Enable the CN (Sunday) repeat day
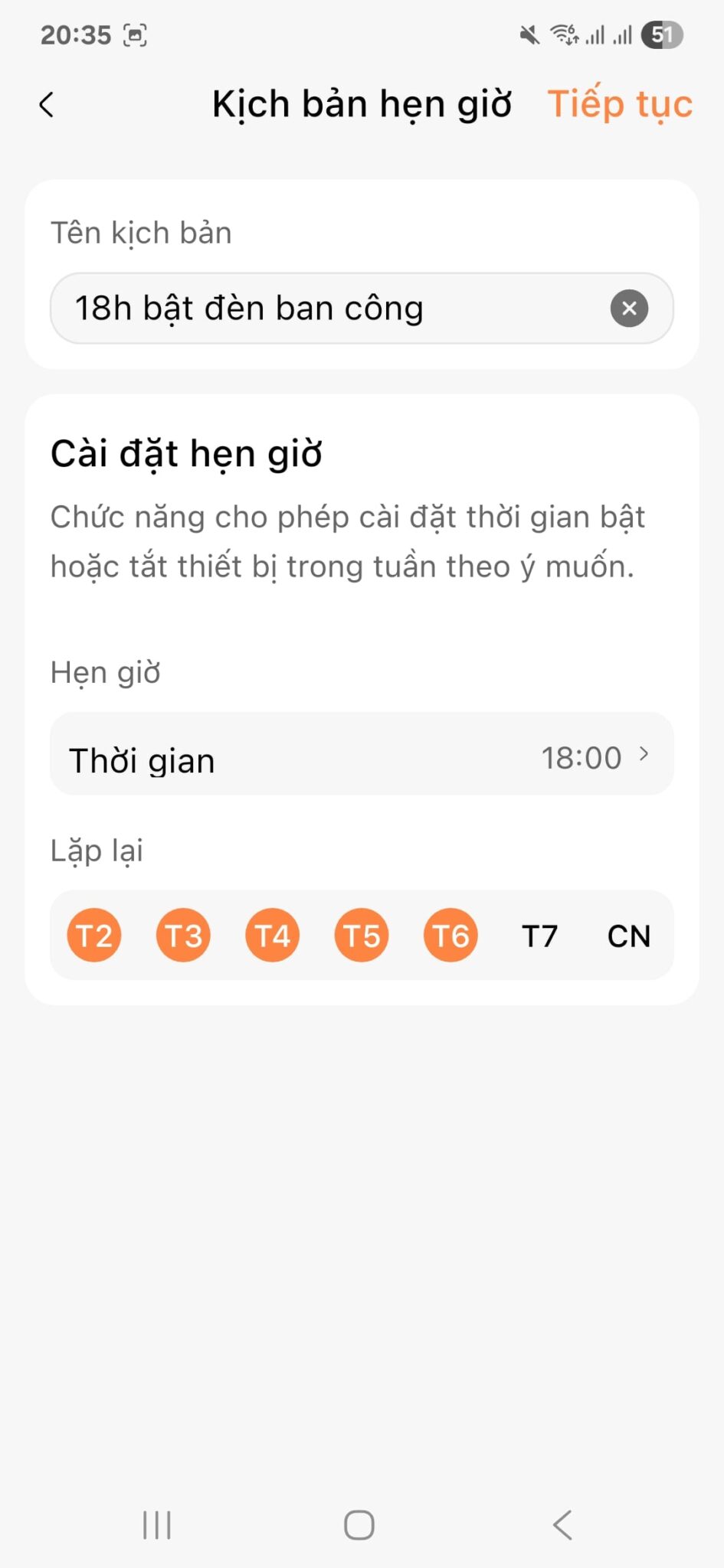 point(628,935)
